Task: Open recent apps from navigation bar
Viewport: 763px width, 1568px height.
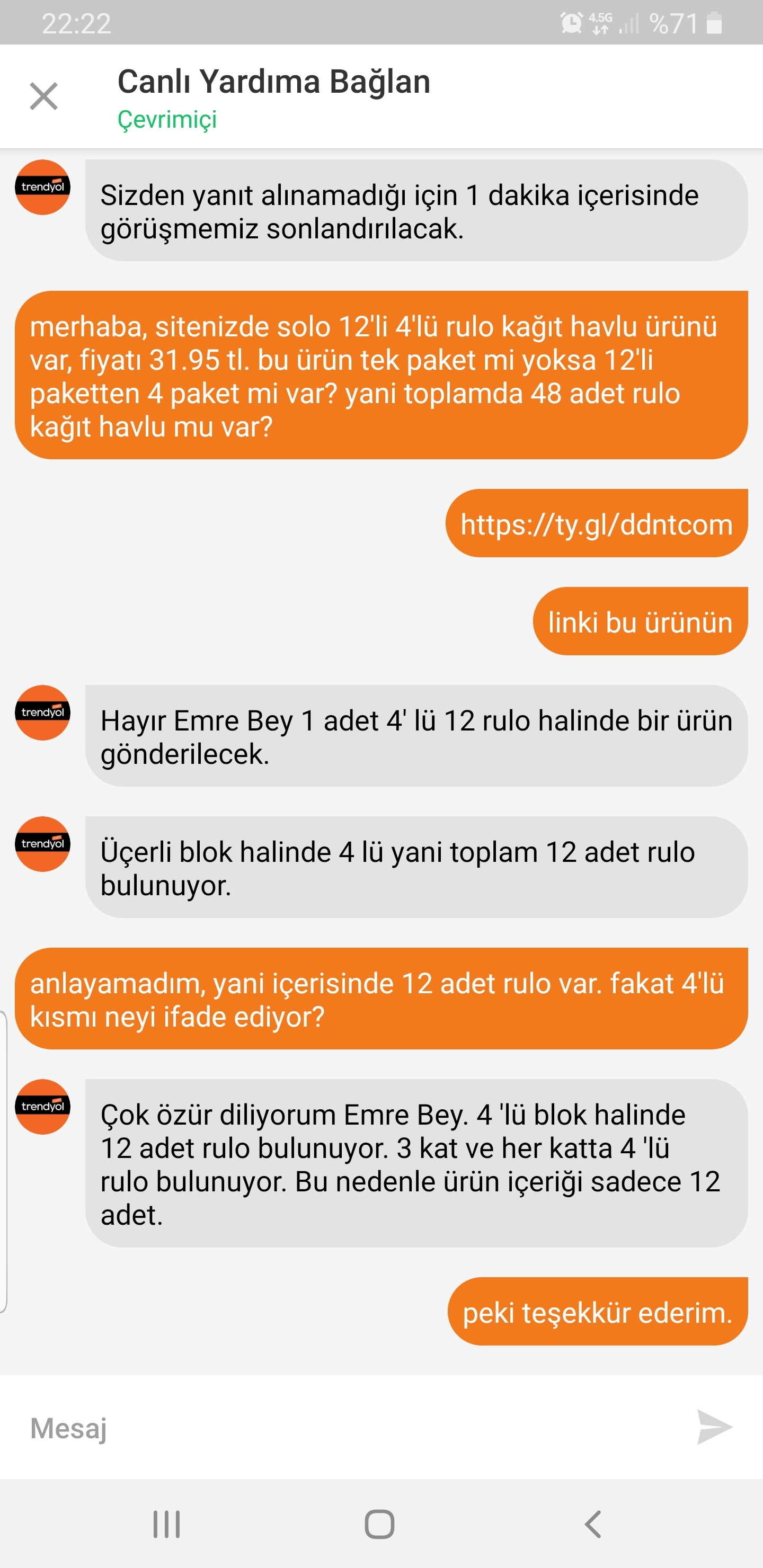Action: pos(166,1524)
